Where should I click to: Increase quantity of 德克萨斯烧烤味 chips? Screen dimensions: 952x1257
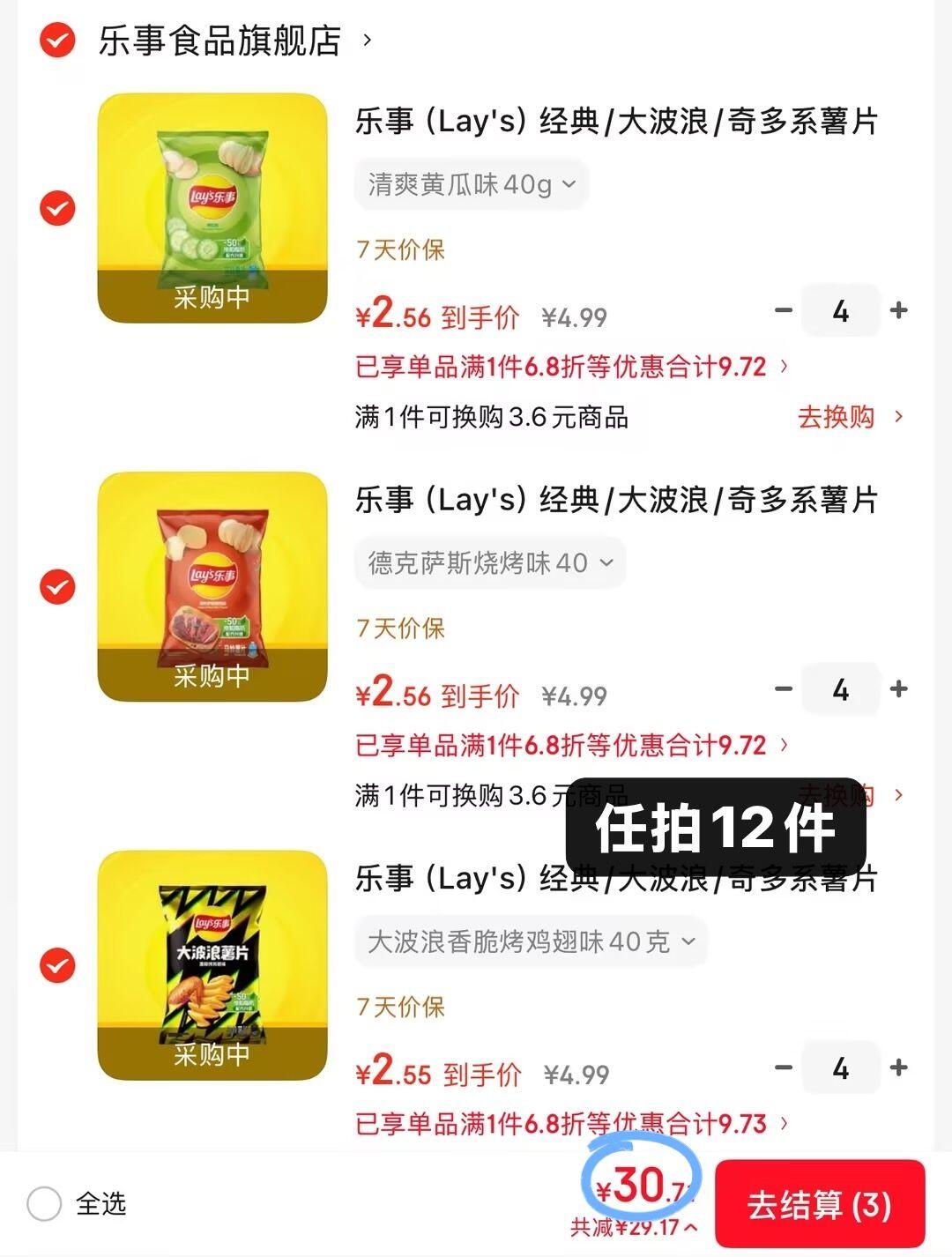pyautogui.click(x=899, y=688)
